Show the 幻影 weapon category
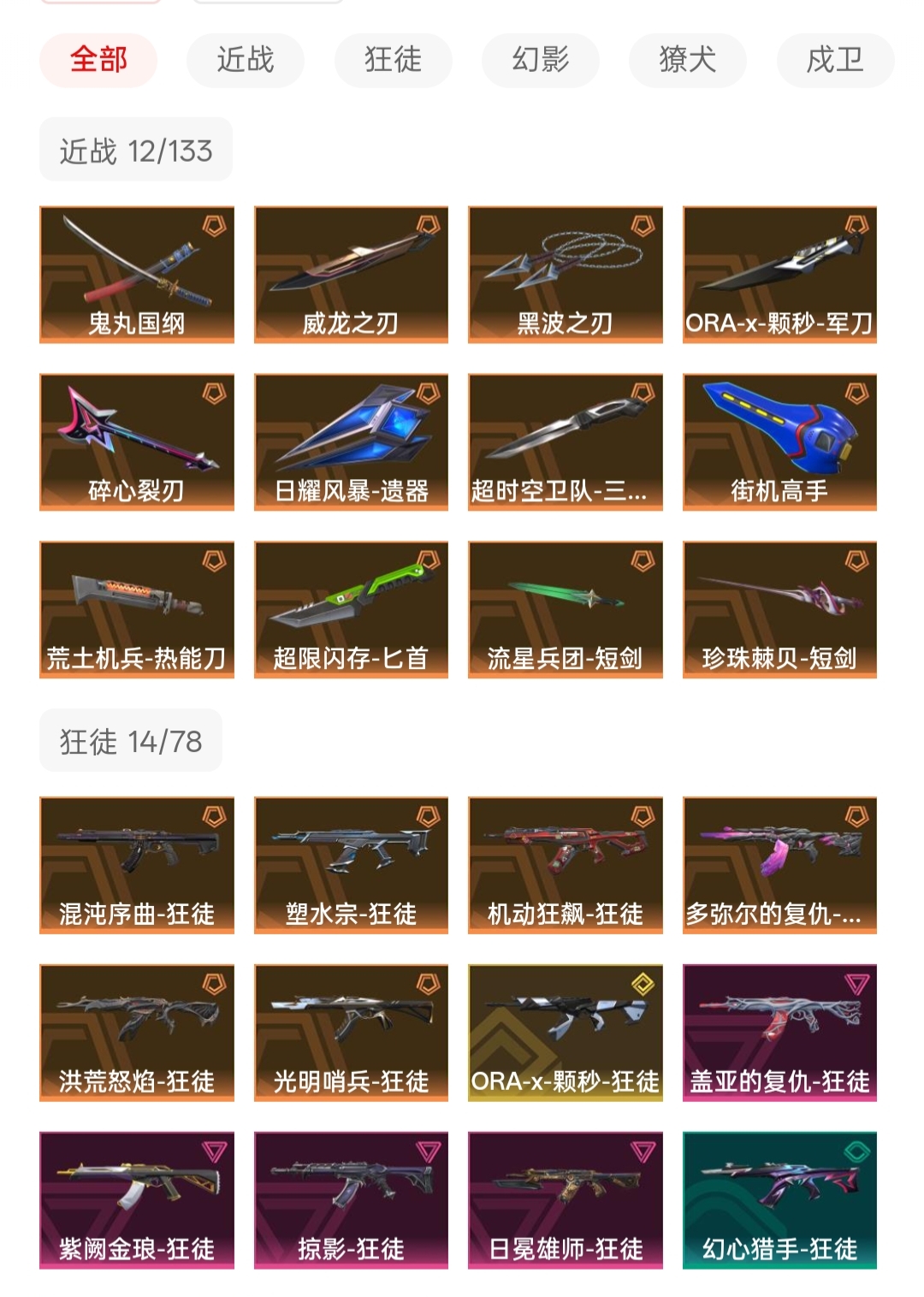The image size is (924, 1297). point(541,60)
